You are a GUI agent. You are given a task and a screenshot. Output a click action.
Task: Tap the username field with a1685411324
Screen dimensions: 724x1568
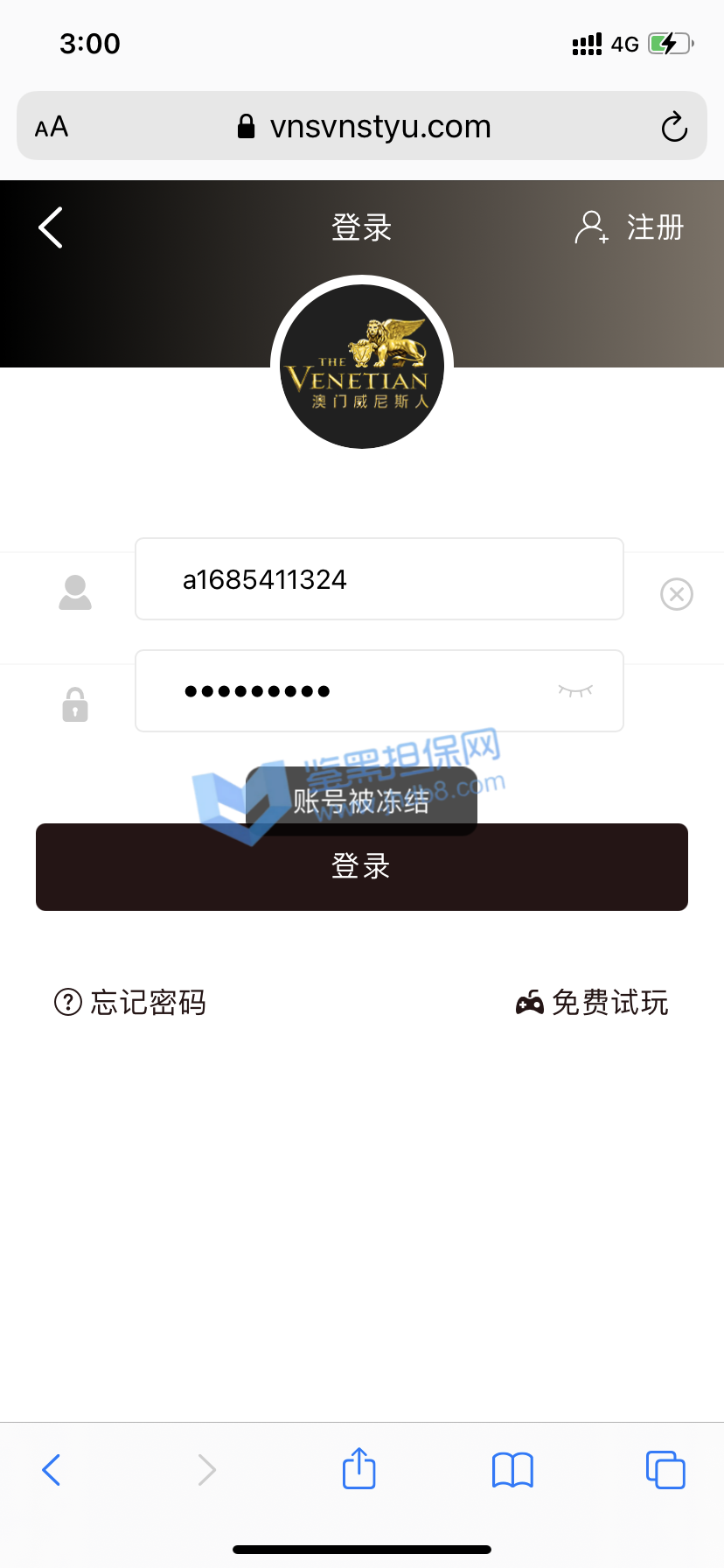click(x=379, y=579)
